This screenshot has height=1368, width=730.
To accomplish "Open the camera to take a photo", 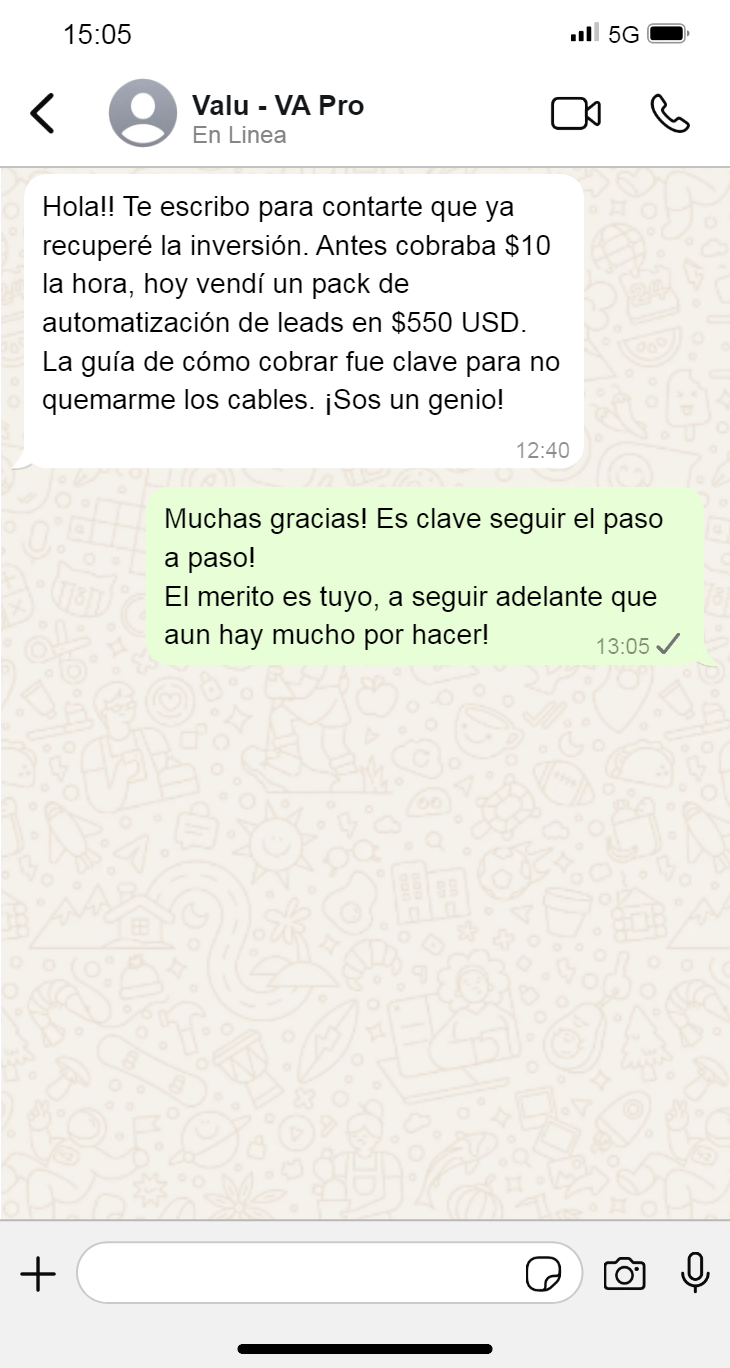I will (x=624, y=1274).
